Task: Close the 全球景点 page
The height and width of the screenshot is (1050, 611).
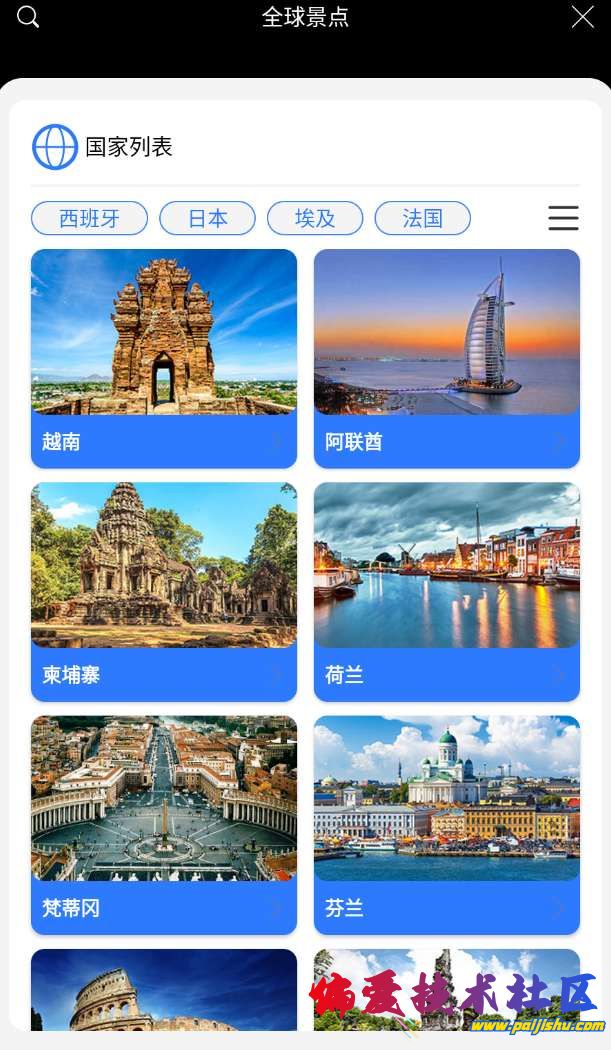Action: (582, 17)
